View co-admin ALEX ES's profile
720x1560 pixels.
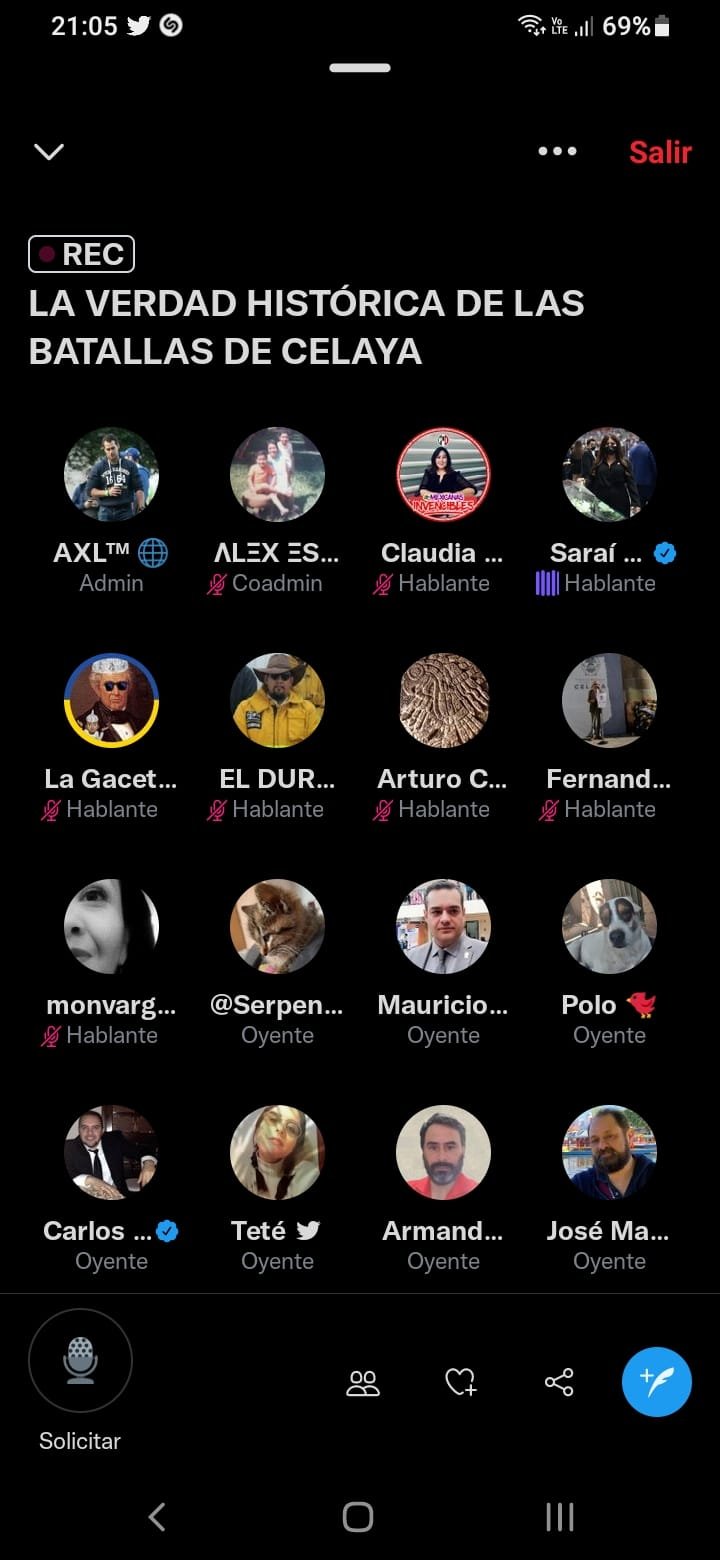click(277, 475)
